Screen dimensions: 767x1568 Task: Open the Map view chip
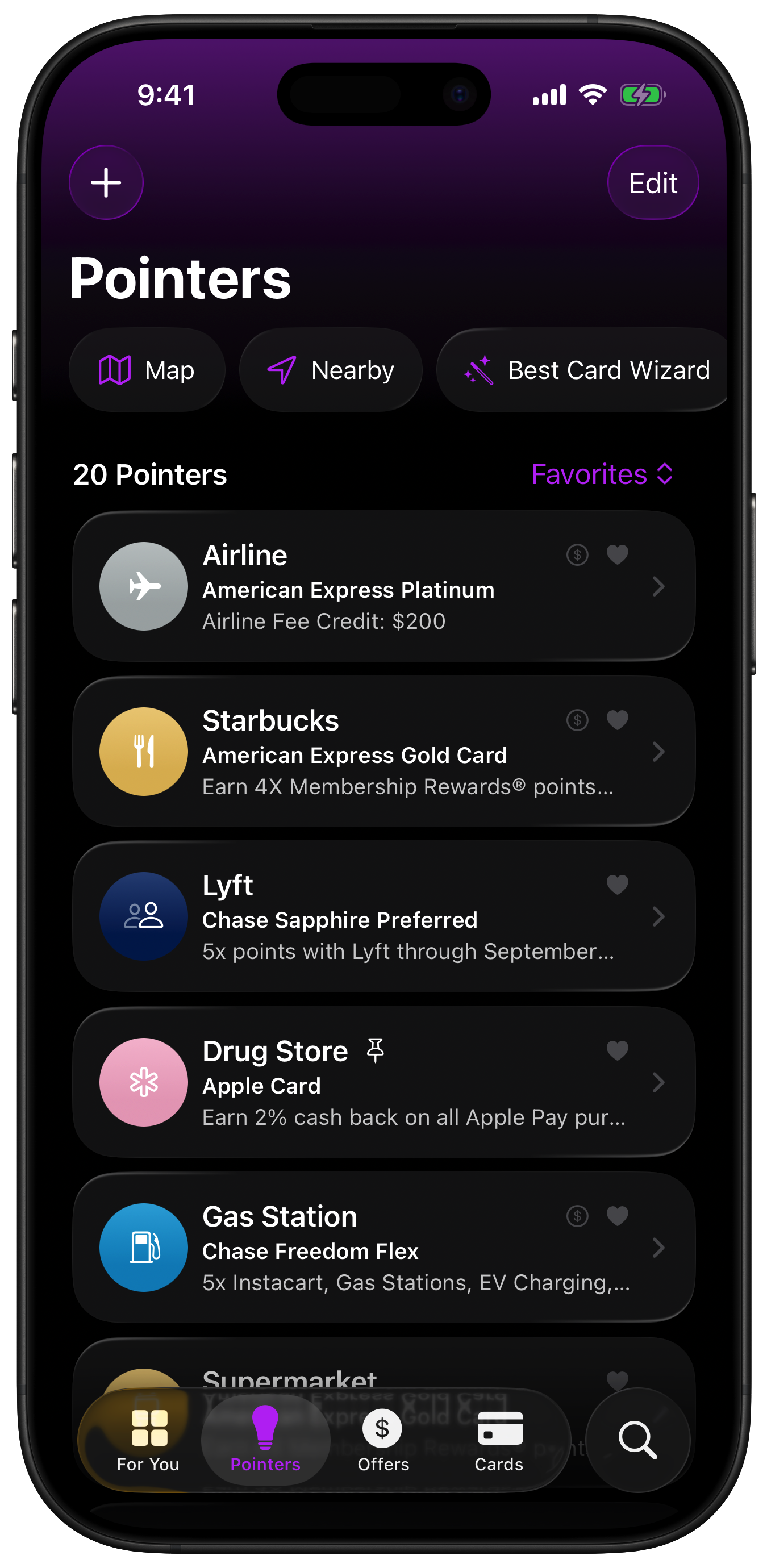(147, 370)
